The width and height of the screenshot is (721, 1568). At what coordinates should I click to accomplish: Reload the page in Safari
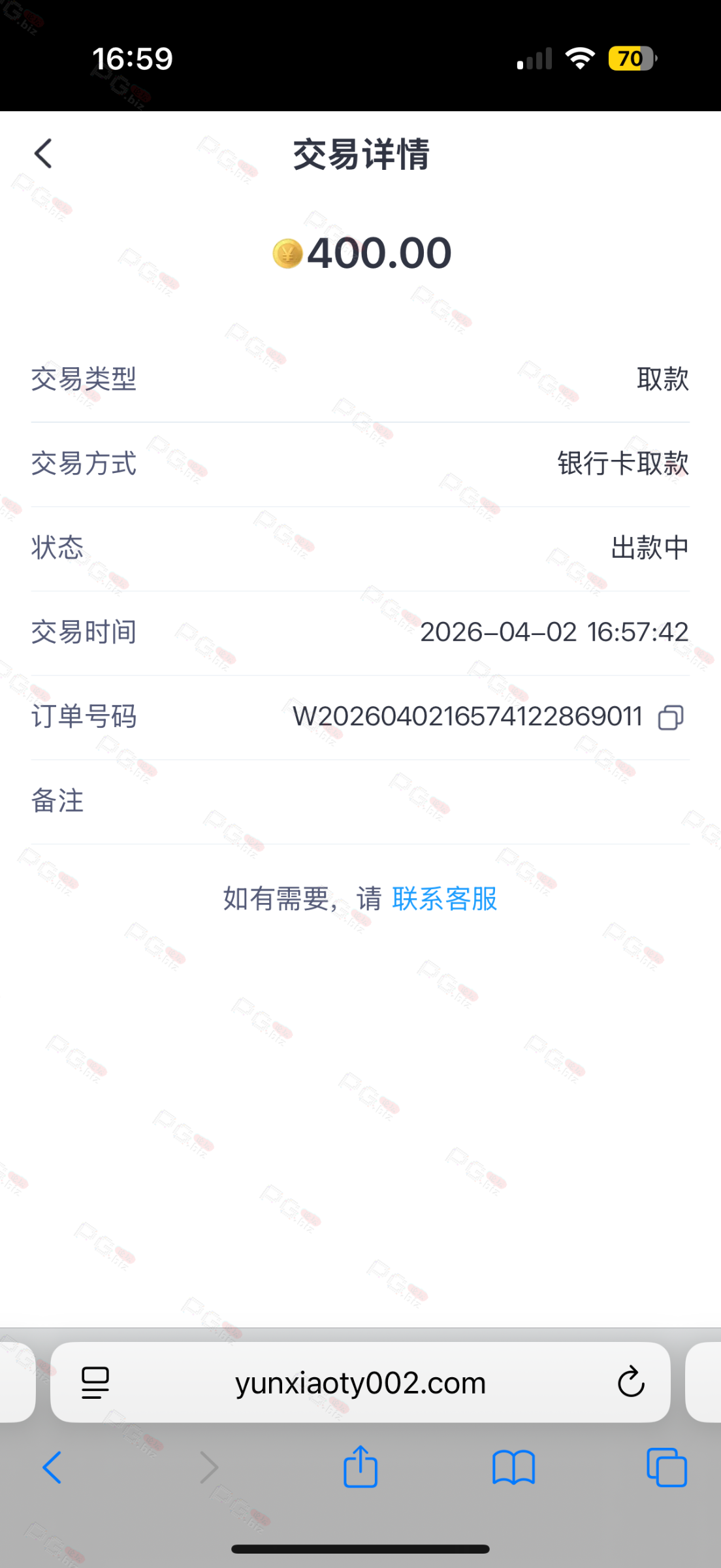pos(631,1382)
